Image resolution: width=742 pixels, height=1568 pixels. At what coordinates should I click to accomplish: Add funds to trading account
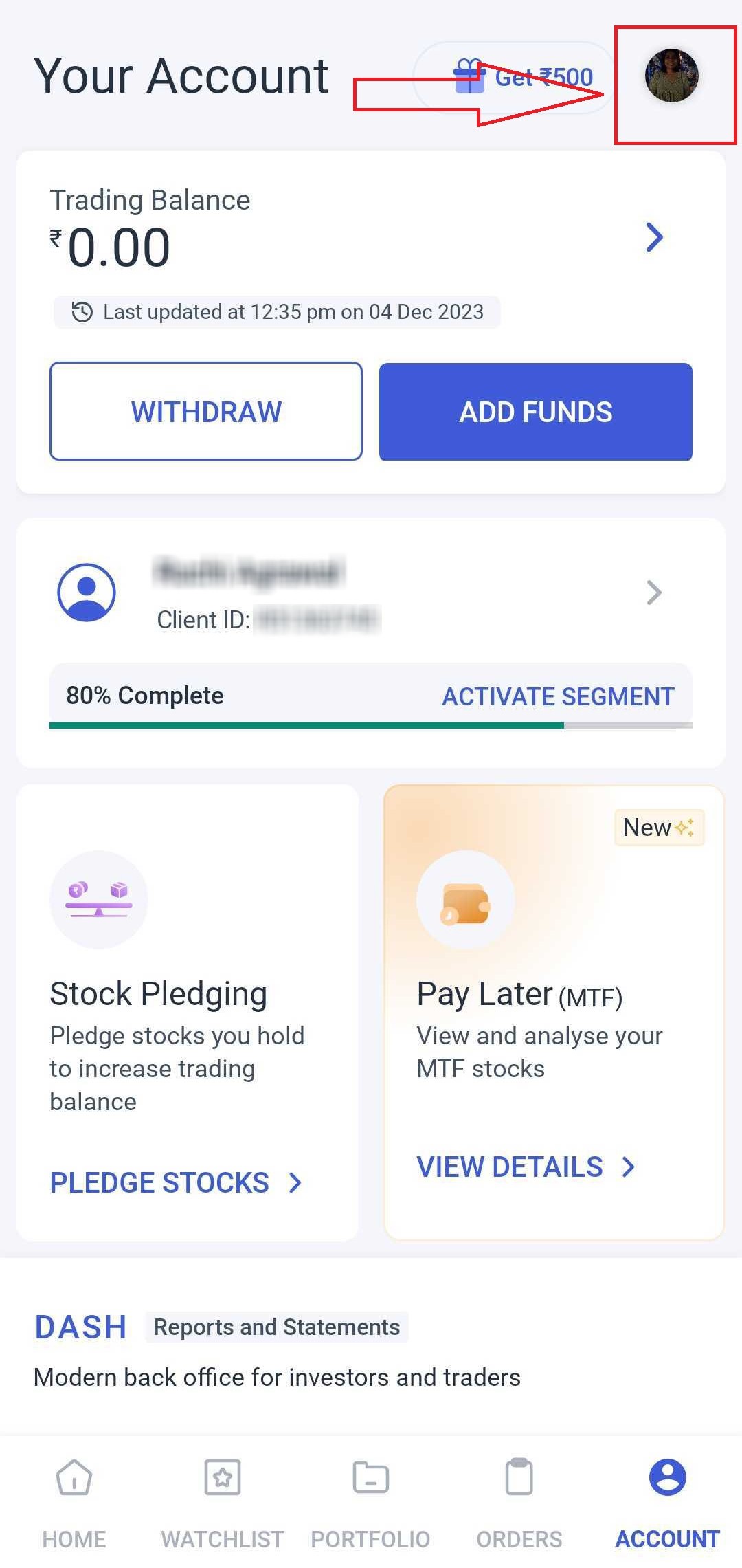point(536,411)
